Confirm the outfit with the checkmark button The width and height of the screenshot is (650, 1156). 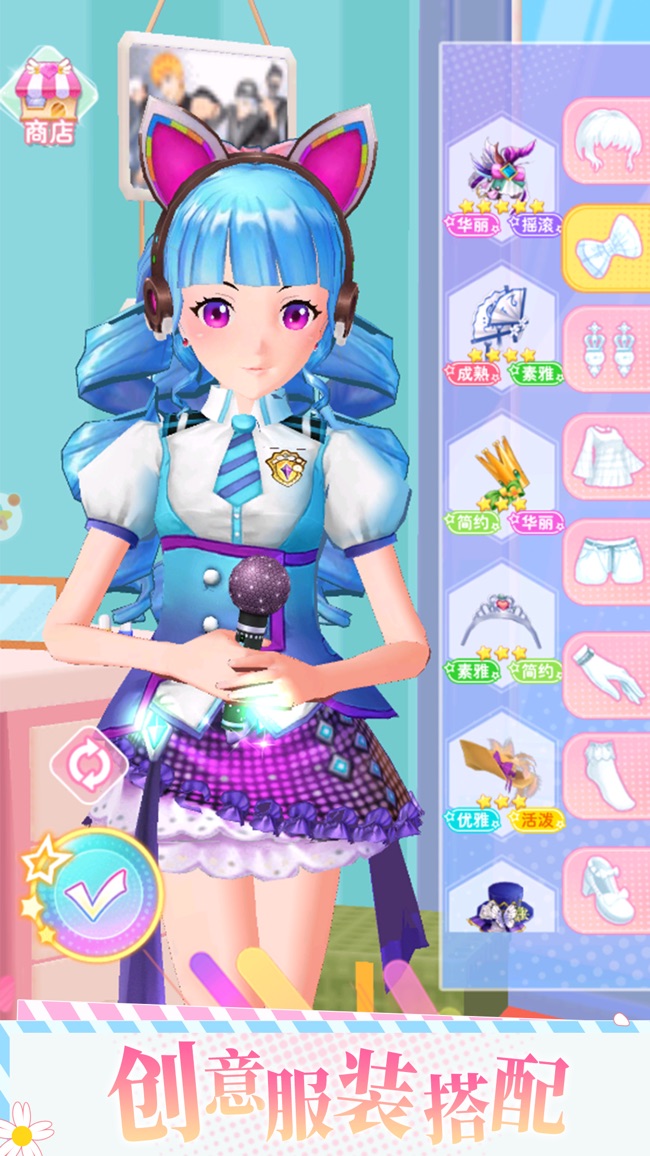[96, 893]
